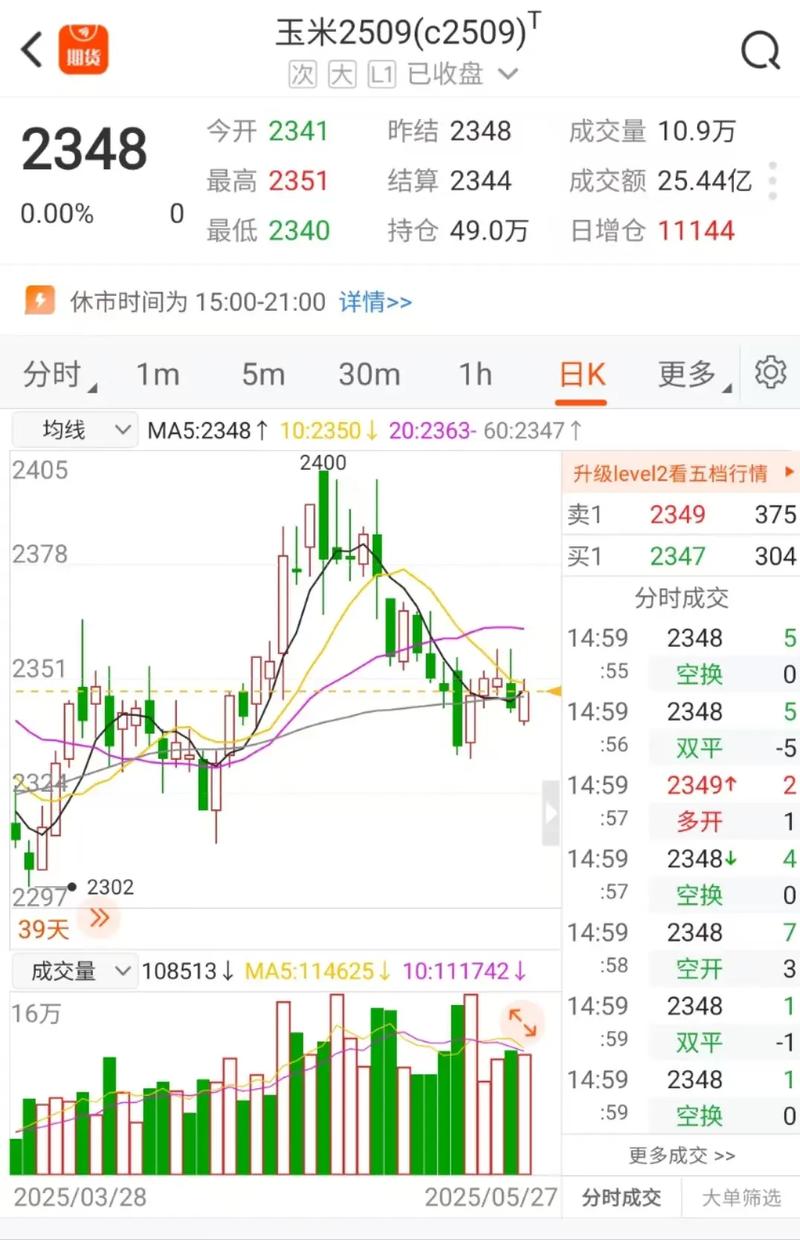Tap the fullscreen arrows on the volume chart
The image size is (800, 1240).
[x=523, y=1022]
